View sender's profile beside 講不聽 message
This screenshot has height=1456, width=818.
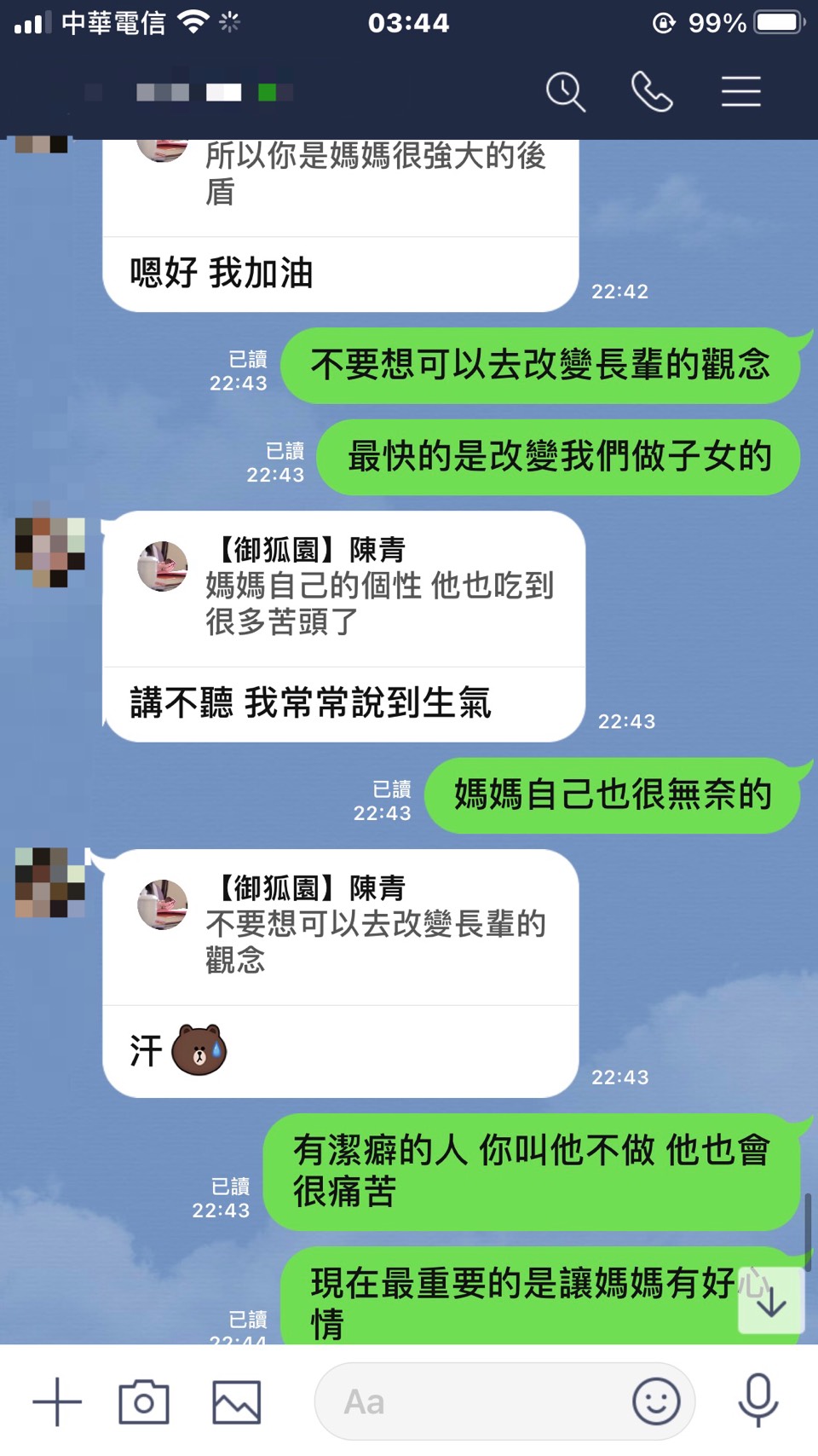49,552
